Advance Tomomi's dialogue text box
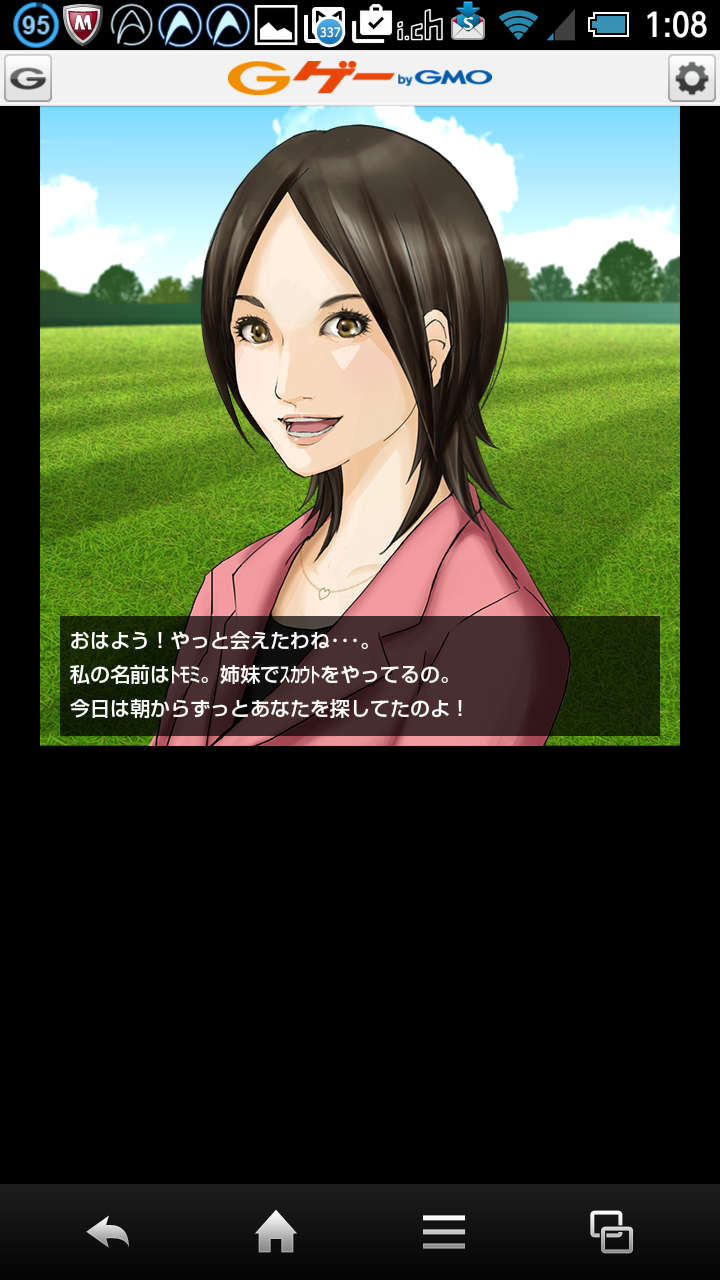 click(360, 676)
